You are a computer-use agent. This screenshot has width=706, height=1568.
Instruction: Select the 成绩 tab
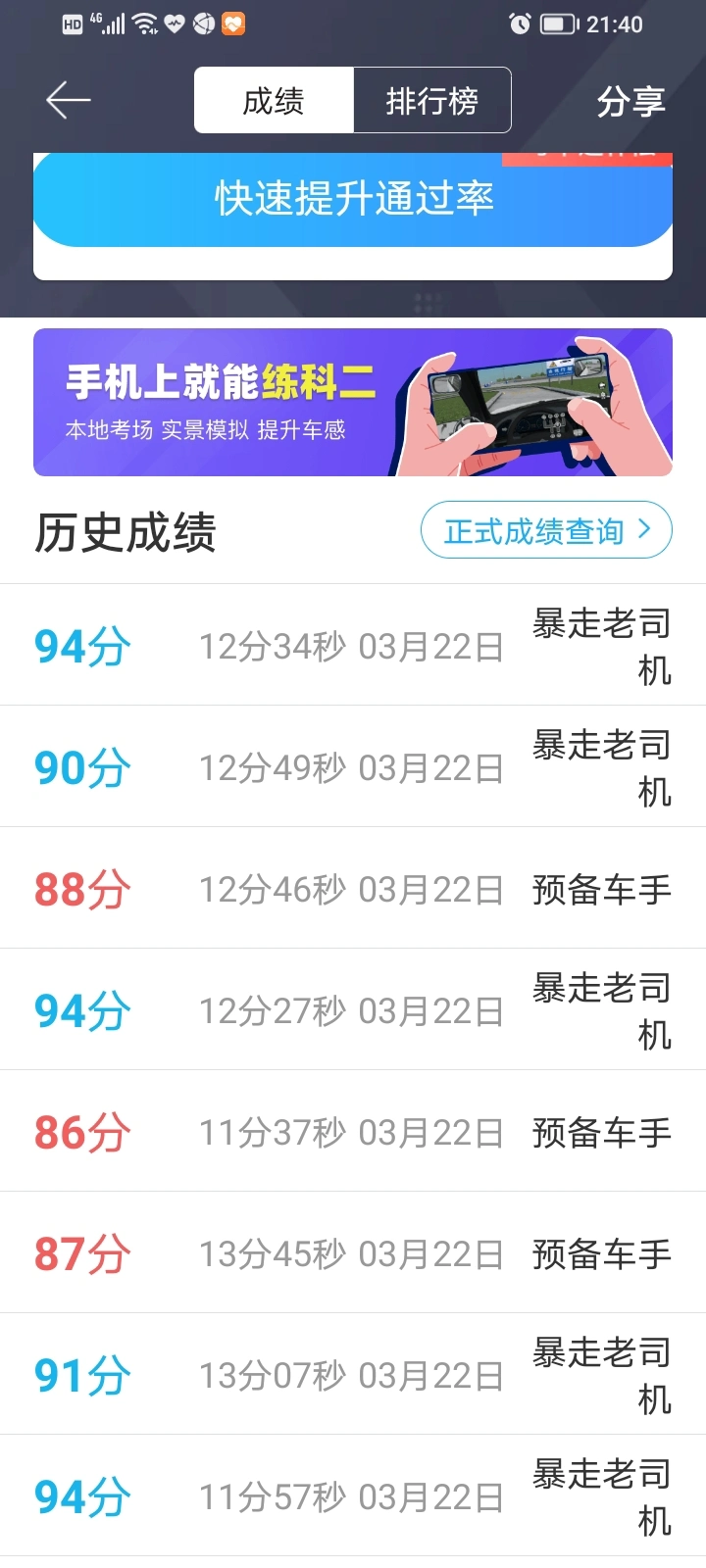[x=274, y=100]
